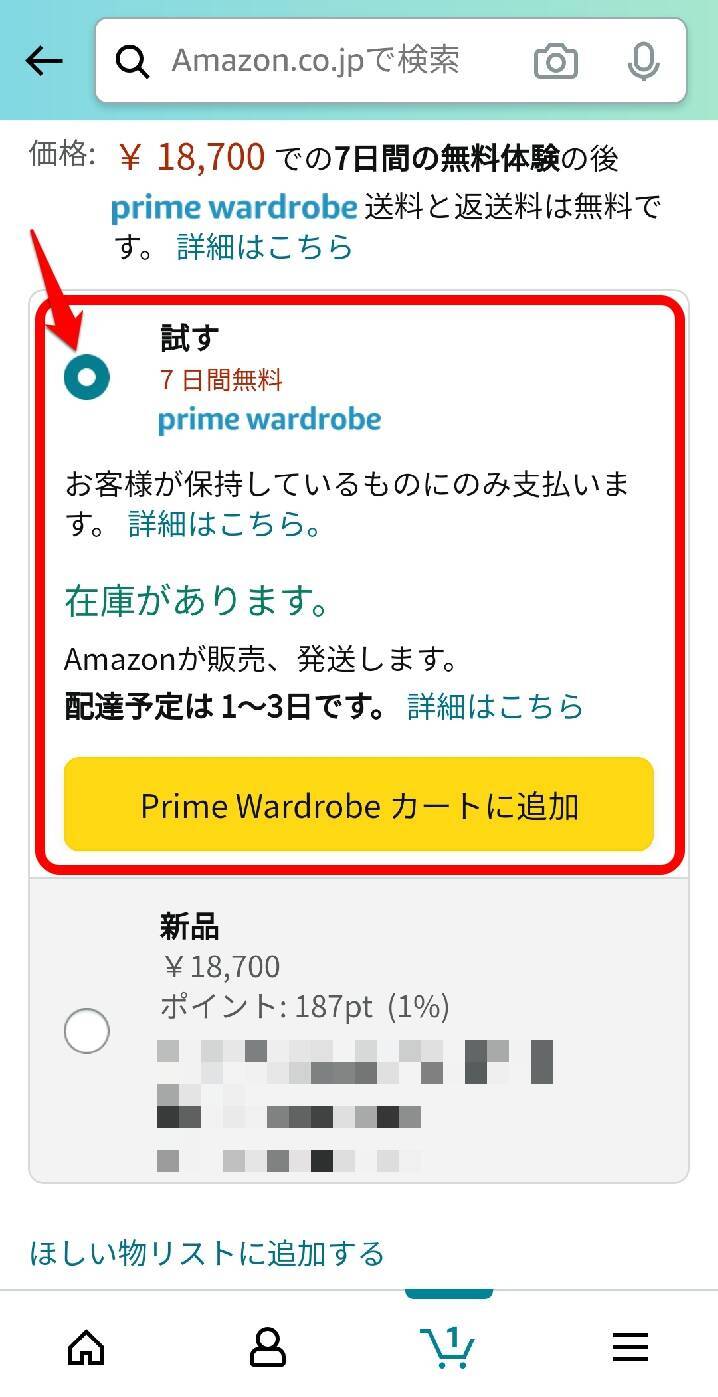Image resolution: width=718 pixels, height=1397 pixels.
Task: Open camera search in the search bar
Action: [556, 62]
